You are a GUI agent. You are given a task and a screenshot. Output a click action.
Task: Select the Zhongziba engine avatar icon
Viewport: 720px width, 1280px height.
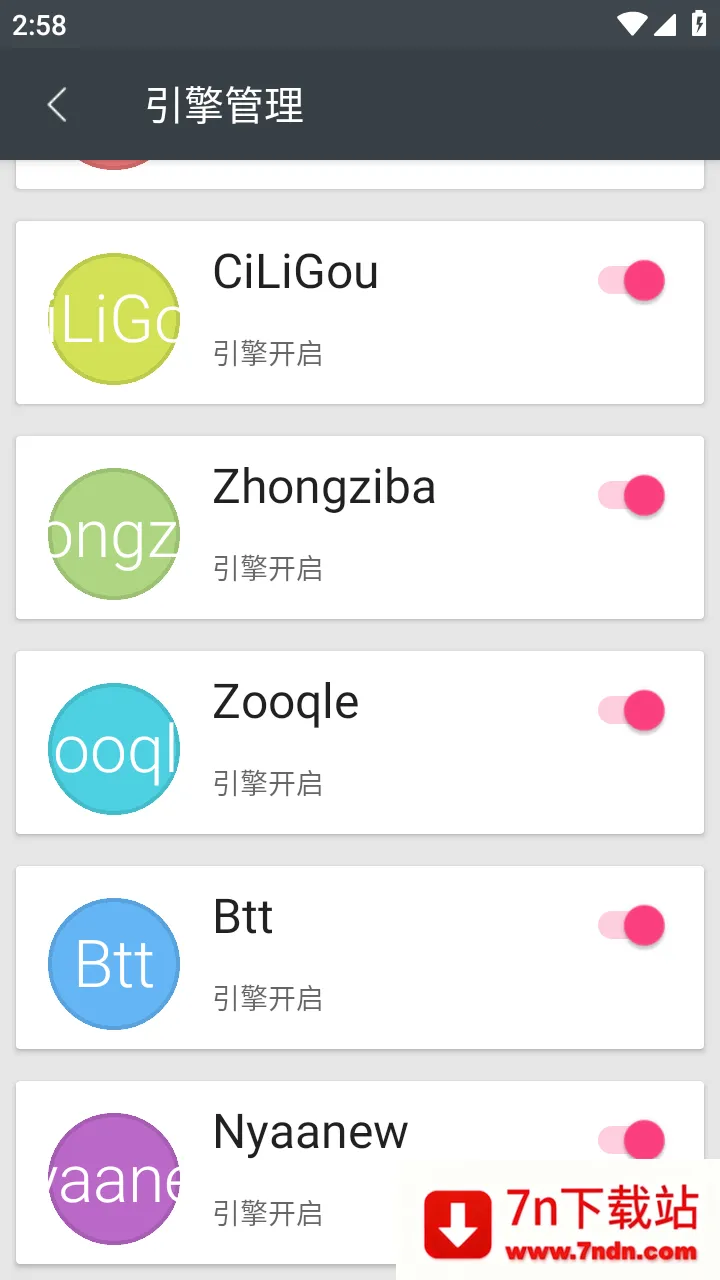(113, 532)
